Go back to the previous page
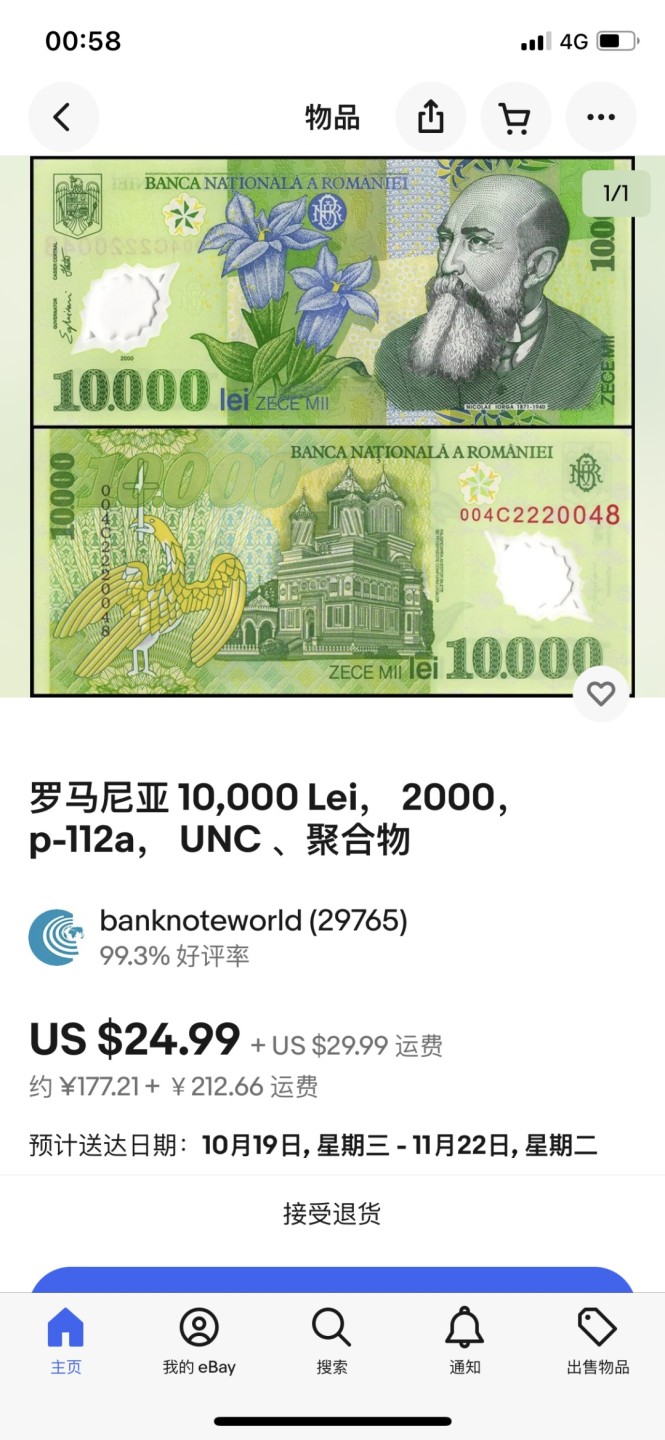 point(63,118)
